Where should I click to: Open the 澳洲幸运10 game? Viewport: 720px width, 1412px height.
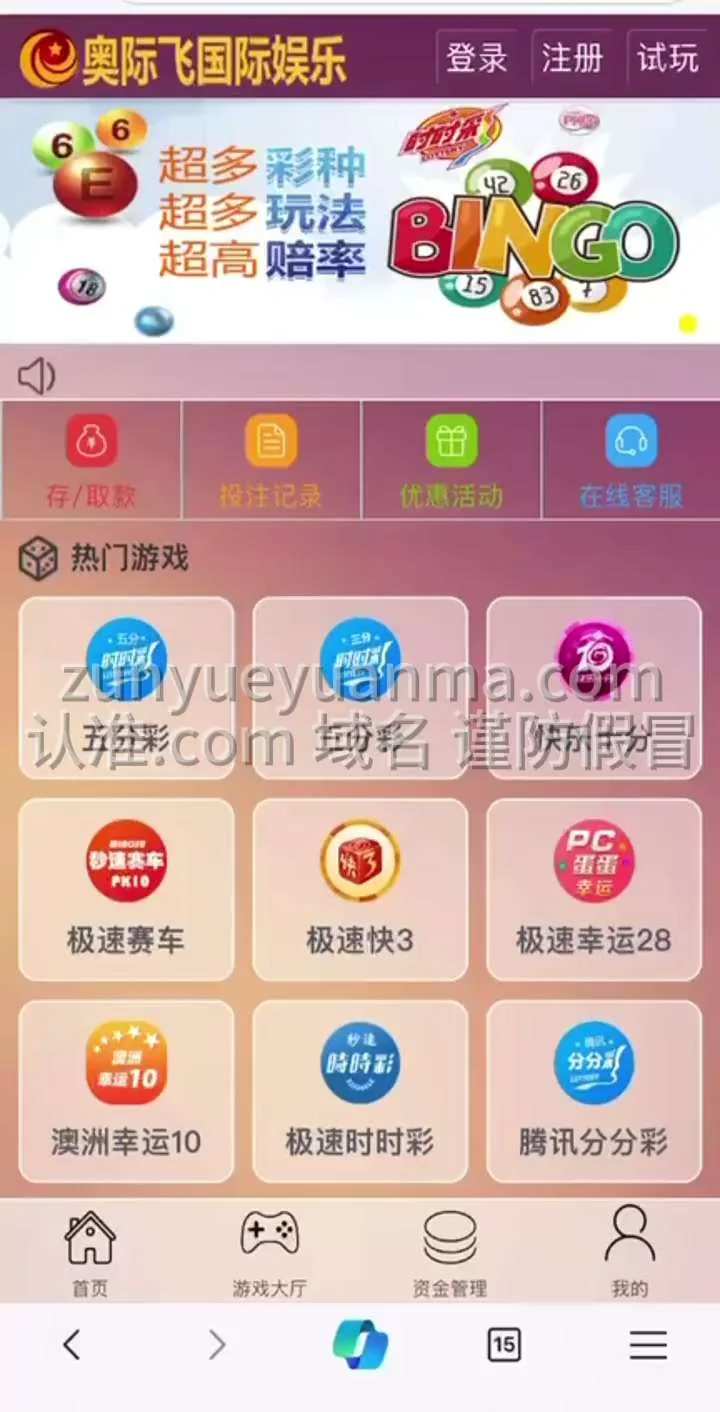(126, 1091)
